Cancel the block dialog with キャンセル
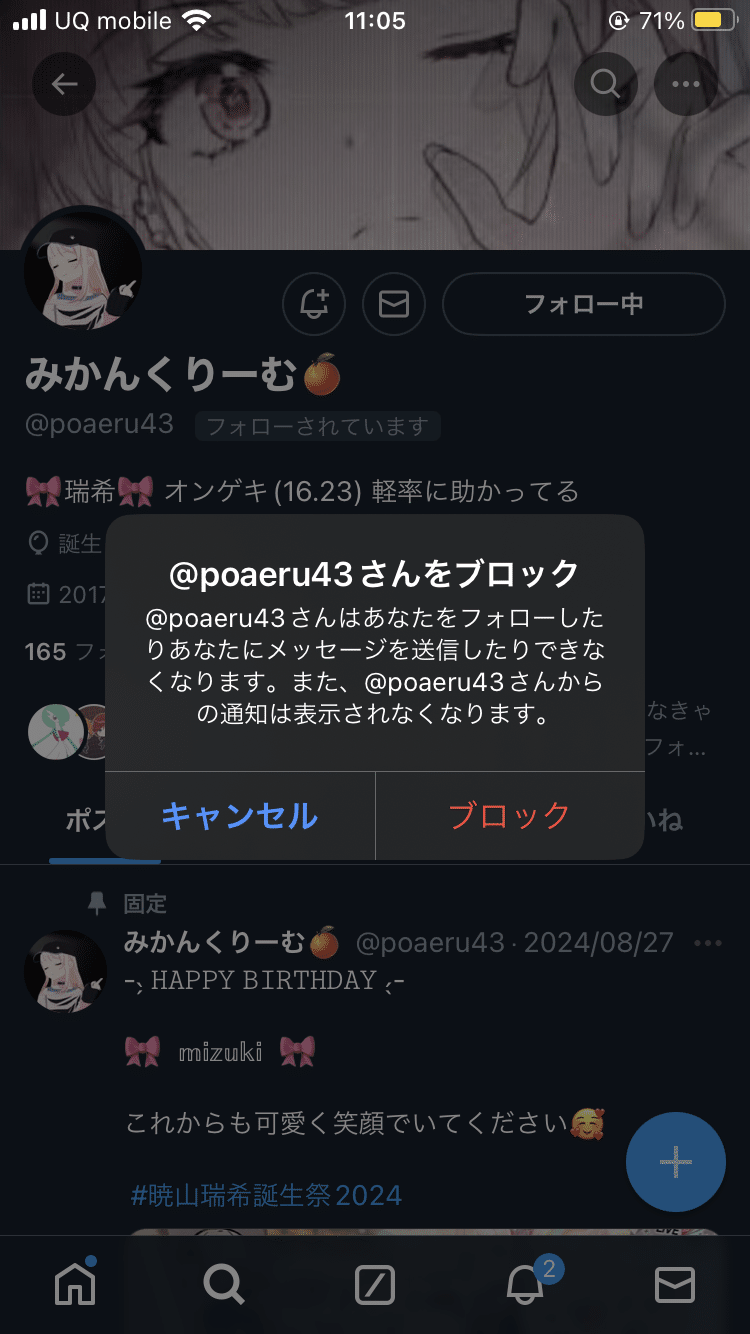 click(x=240, y=816)
